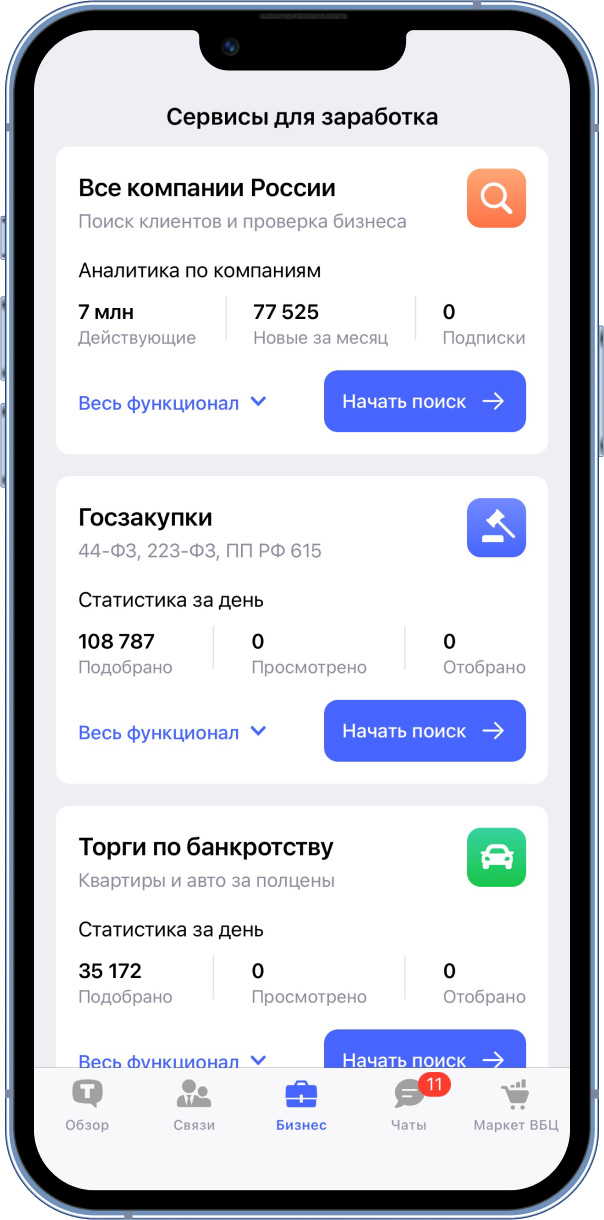
Task: Start search in Торги по банкротству card
Action: 424,1049
